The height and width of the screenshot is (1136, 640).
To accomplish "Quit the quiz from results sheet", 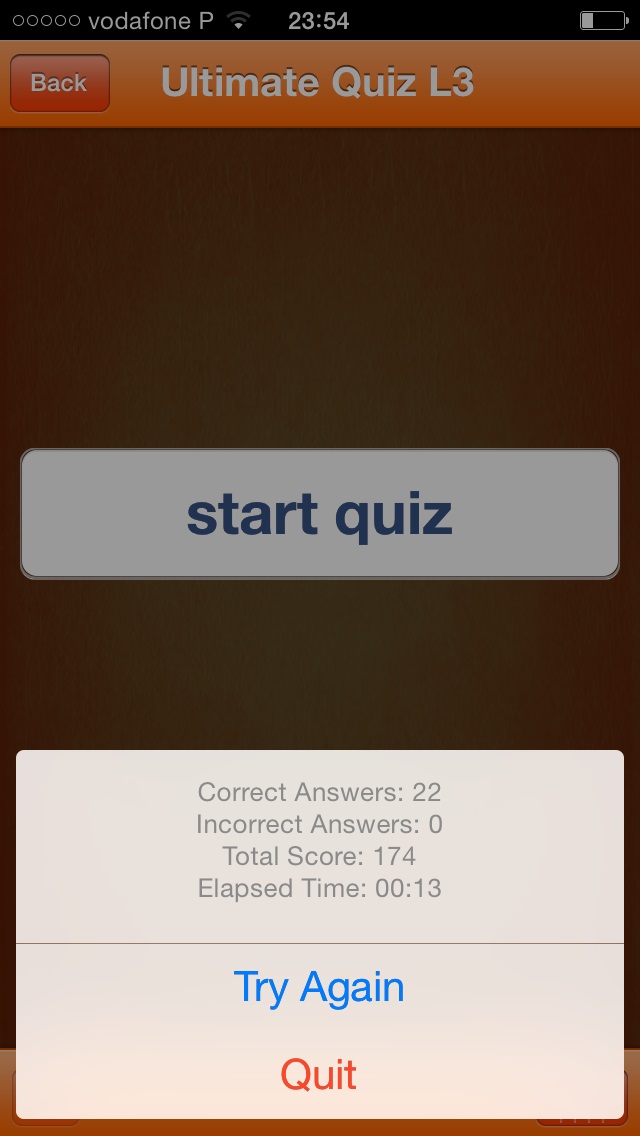I will (x=319, y=1075).
